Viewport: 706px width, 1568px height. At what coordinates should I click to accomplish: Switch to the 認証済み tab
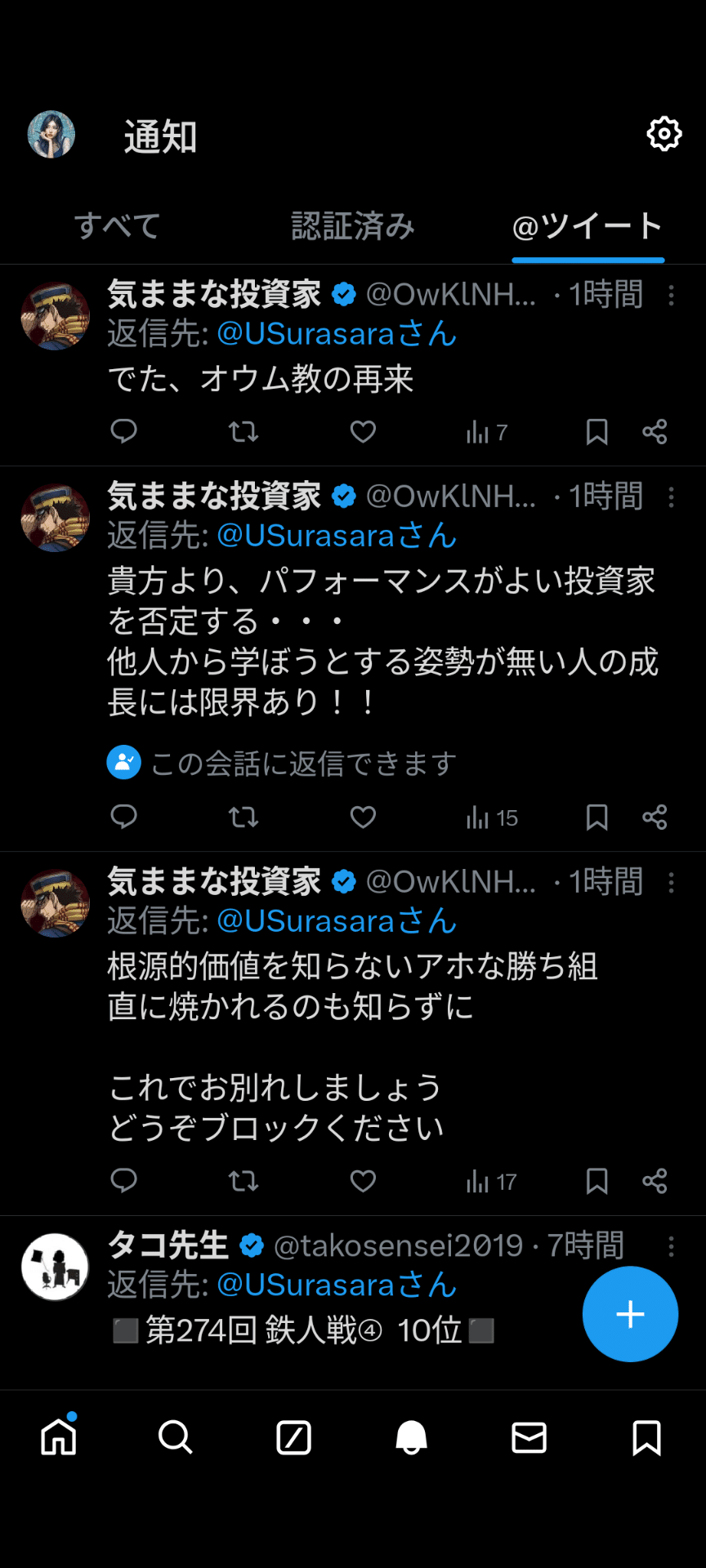[x=351, y=226]
